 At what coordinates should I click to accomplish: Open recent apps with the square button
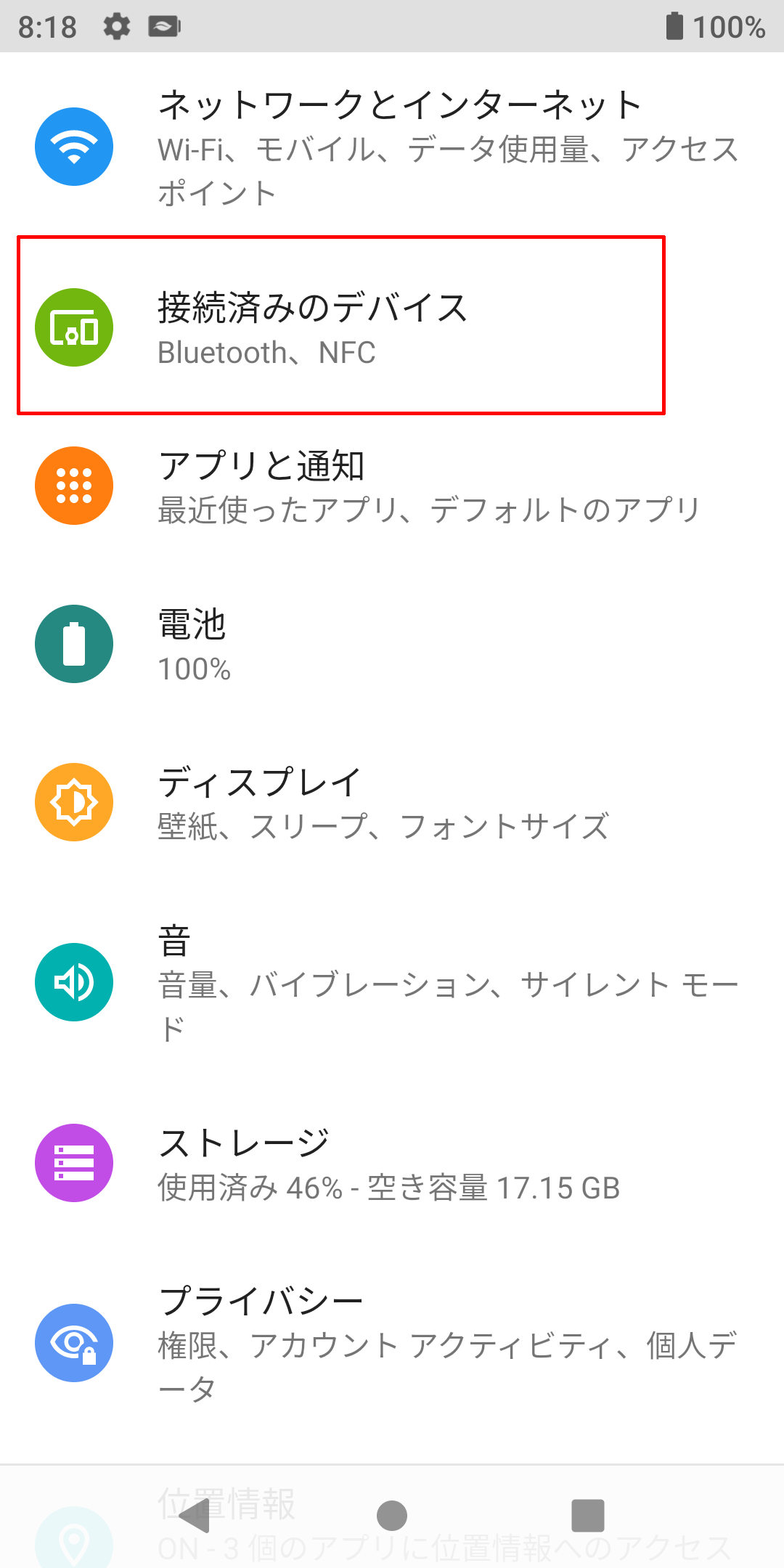(588, 1516)
